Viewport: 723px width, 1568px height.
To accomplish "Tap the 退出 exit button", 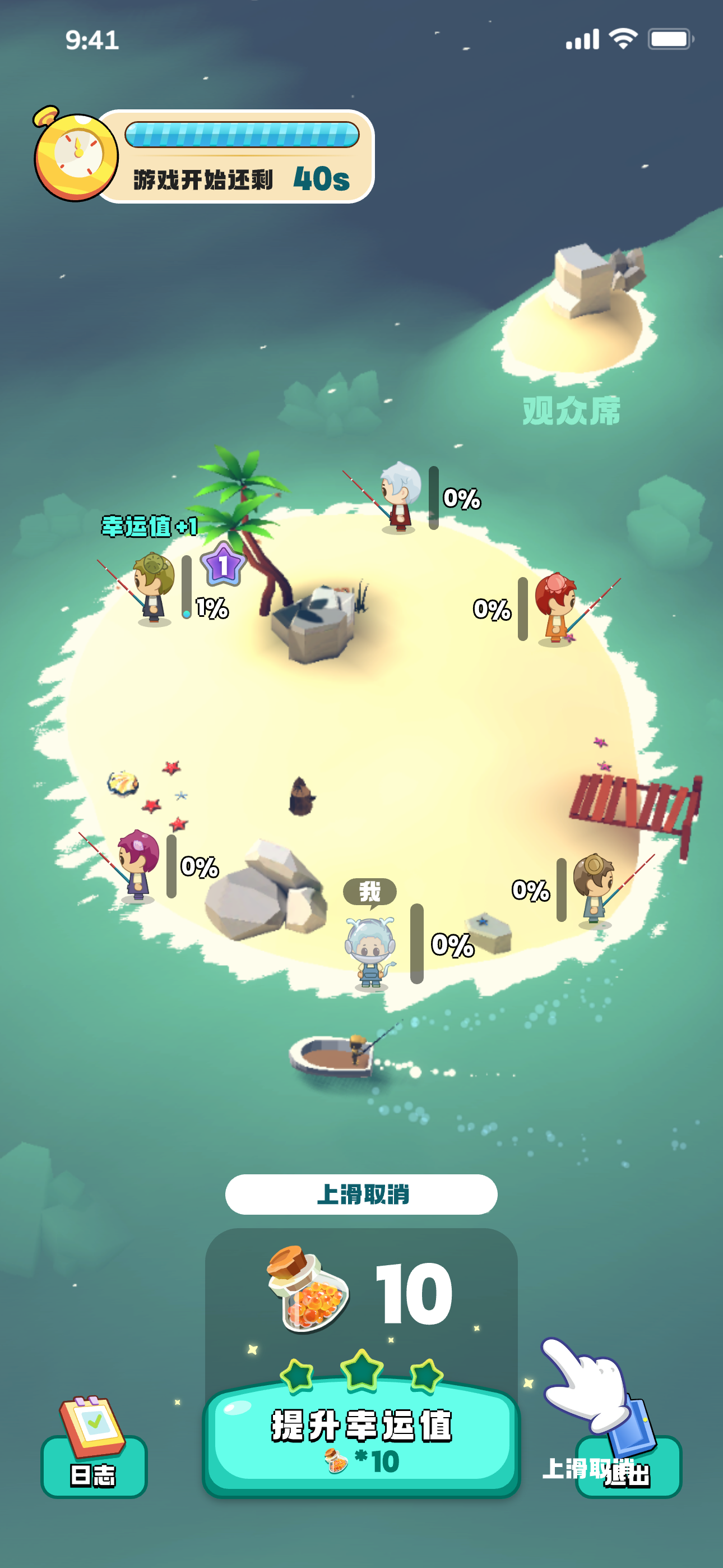I will pyautogui.click(x=629, y=1468).
